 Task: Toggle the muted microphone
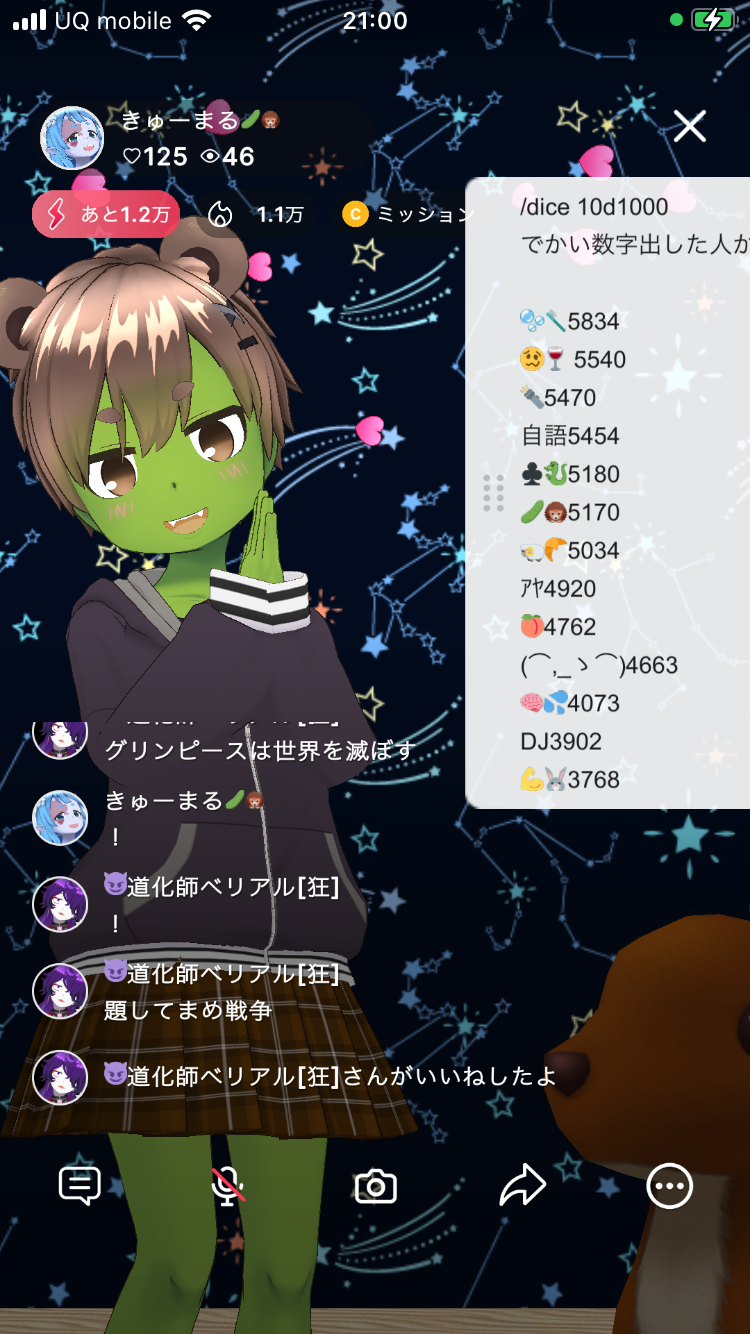228,1186
